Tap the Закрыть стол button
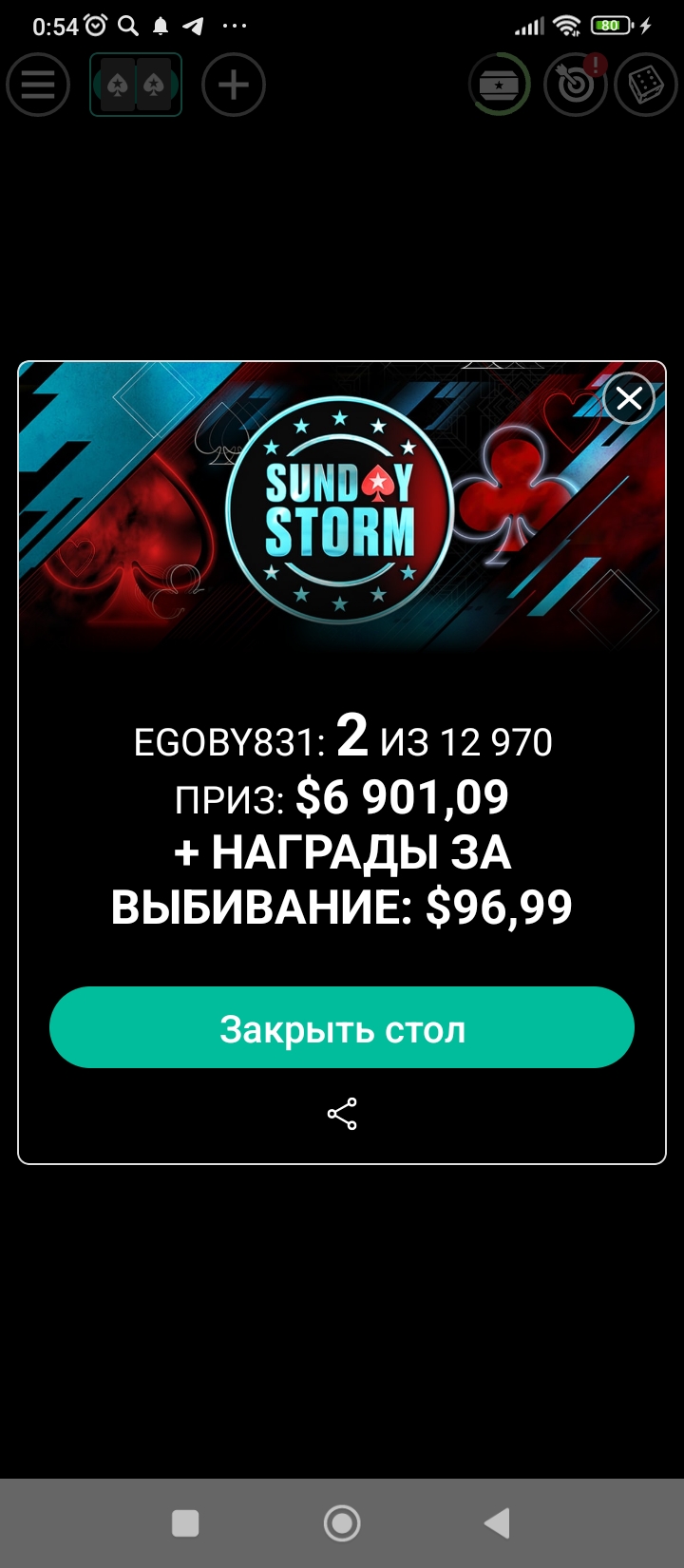Screen dimensions: 684x1568 (x=342, y=1028)
